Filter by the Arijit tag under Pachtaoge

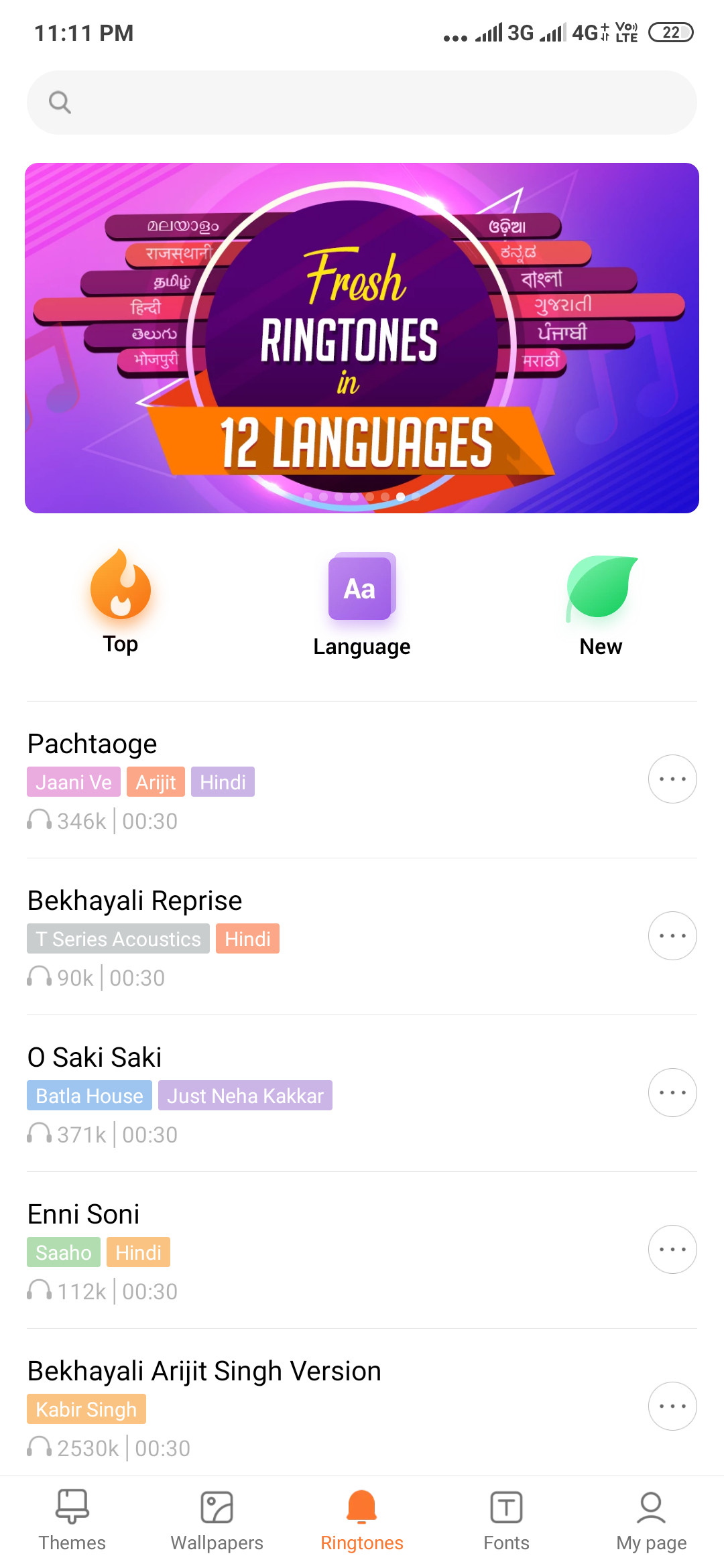[156, 782]
